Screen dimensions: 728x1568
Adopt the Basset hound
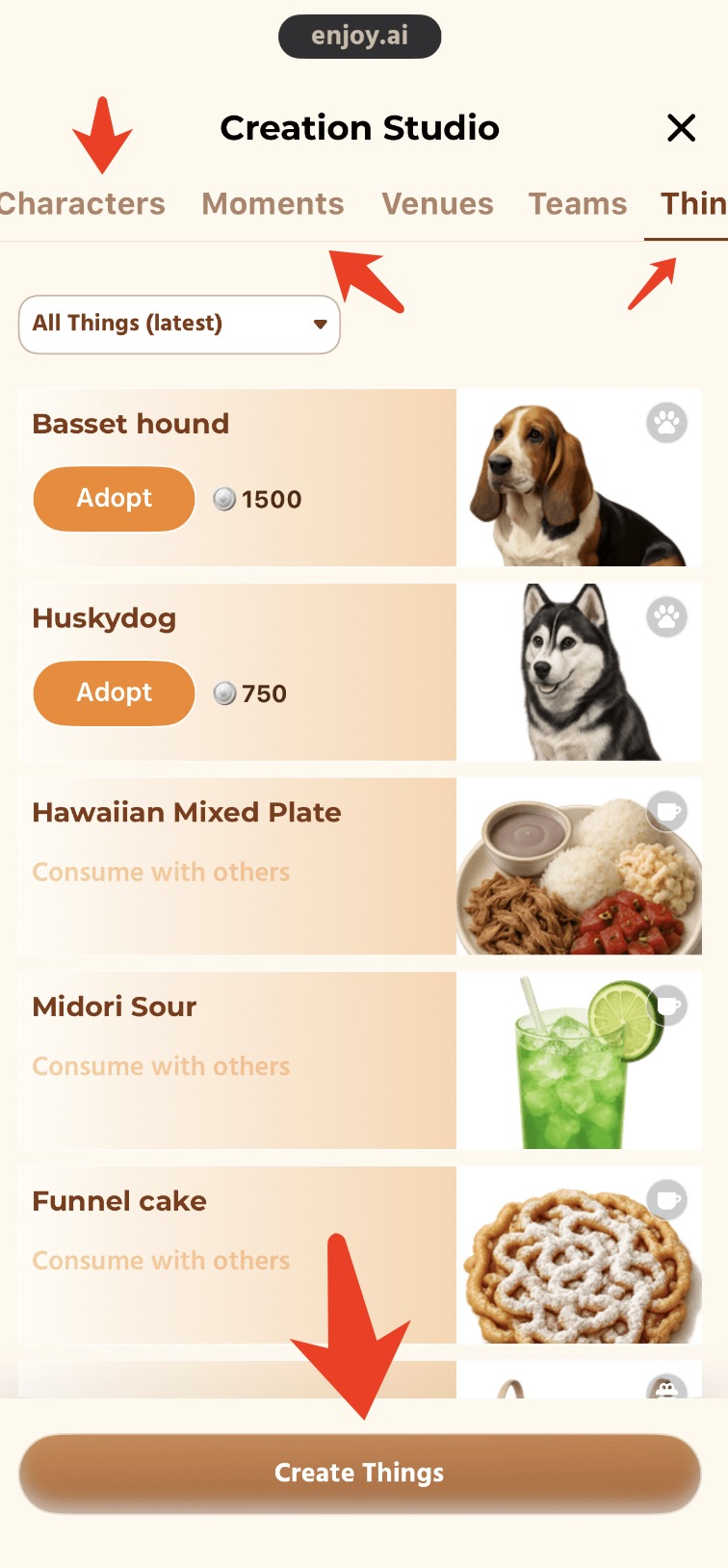pos(115,498)
